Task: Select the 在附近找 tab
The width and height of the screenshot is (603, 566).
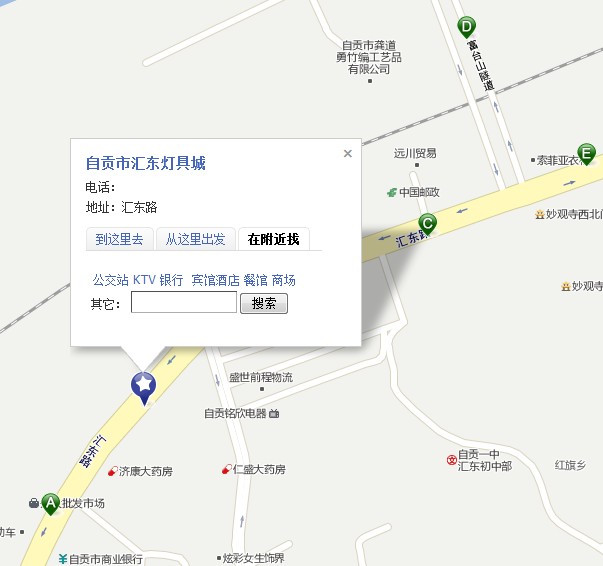Action: coord(273,239)
